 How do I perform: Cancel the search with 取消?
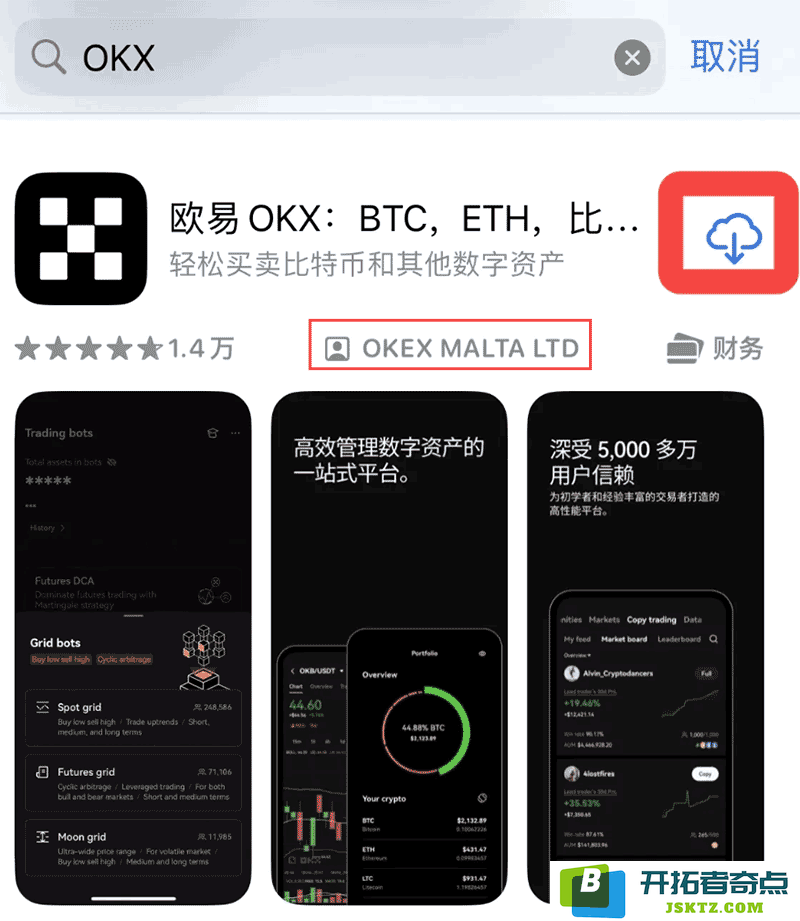[x=726, y=56]
